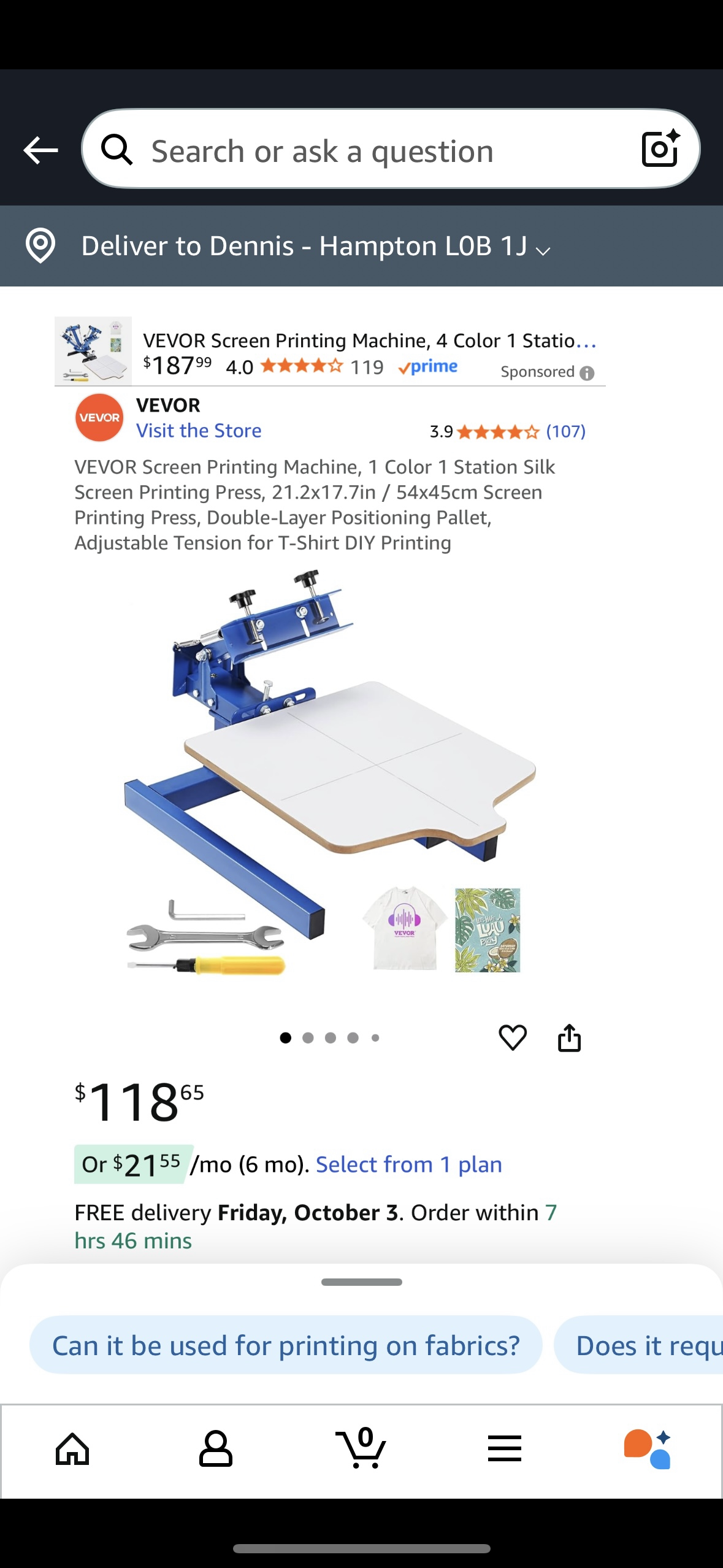Add item to wishlist with the heart
Image resolution: width=723 pixels, height=1568 pixels.
[514, 1037]
